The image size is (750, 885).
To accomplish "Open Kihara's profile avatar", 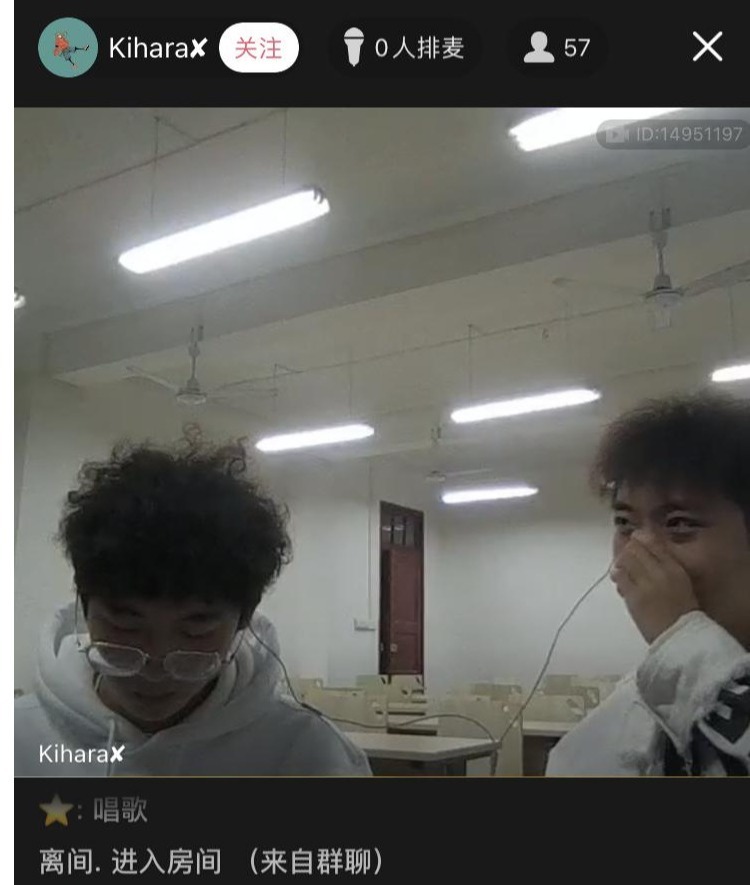I will [x=67, y=47].
